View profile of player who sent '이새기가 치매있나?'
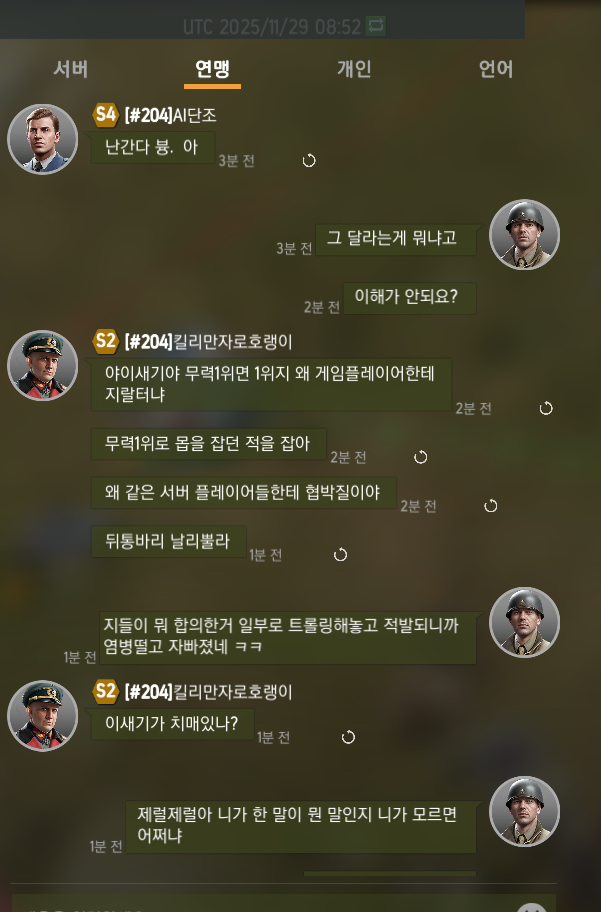 pyautogui.click(x=42, y=715)
